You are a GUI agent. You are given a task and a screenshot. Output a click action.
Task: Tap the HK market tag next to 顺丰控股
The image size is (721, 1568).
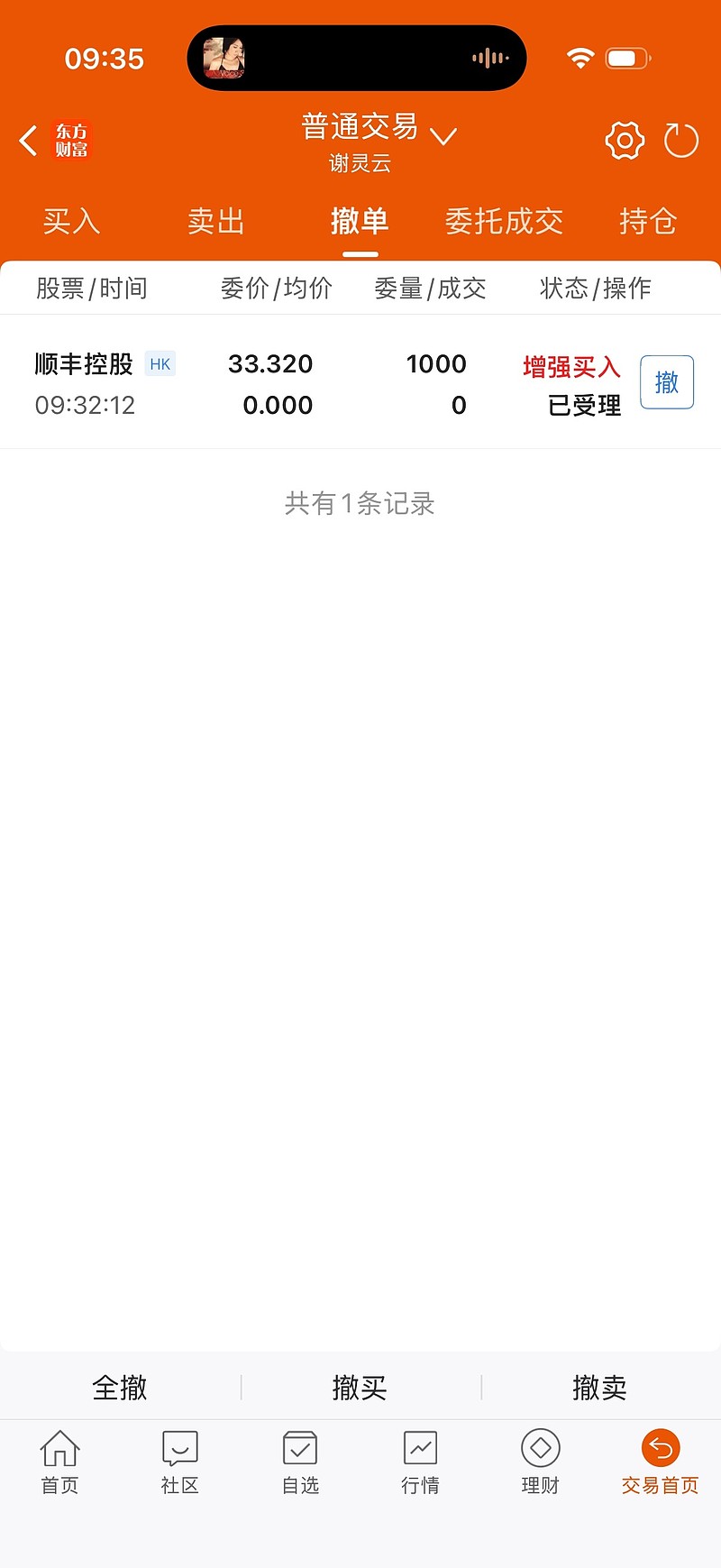(x=160, y=363)
